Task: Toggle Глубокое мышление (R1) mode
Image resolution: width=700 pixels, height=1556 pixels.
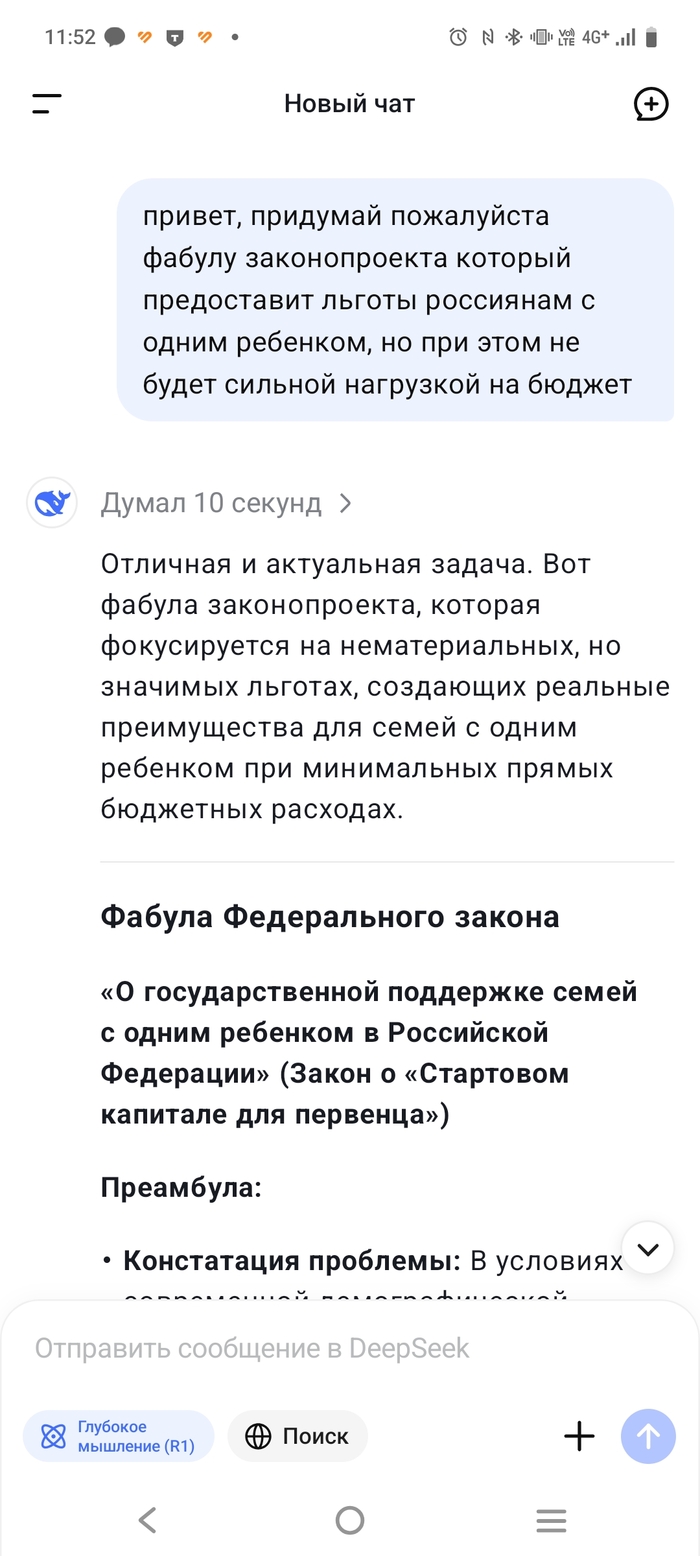Action: click(x=119, y=1437)
